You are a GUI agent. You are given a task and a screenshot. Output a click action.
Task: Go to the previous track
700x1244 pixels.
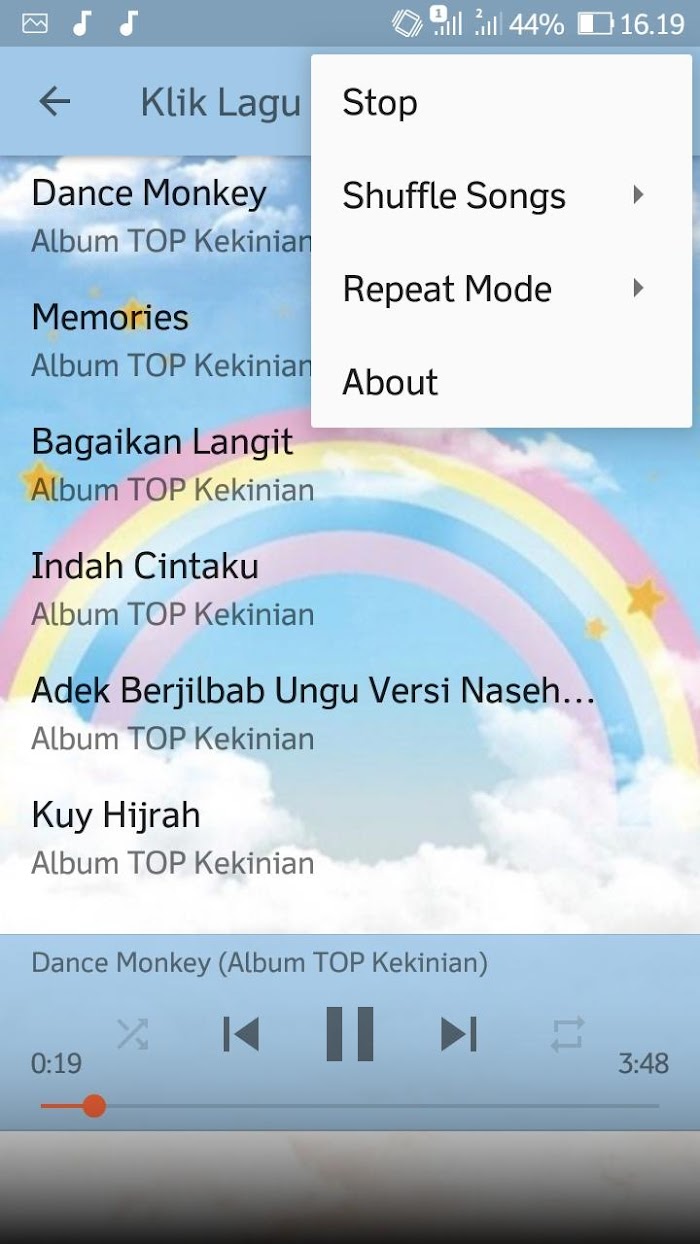[241, 1034]
